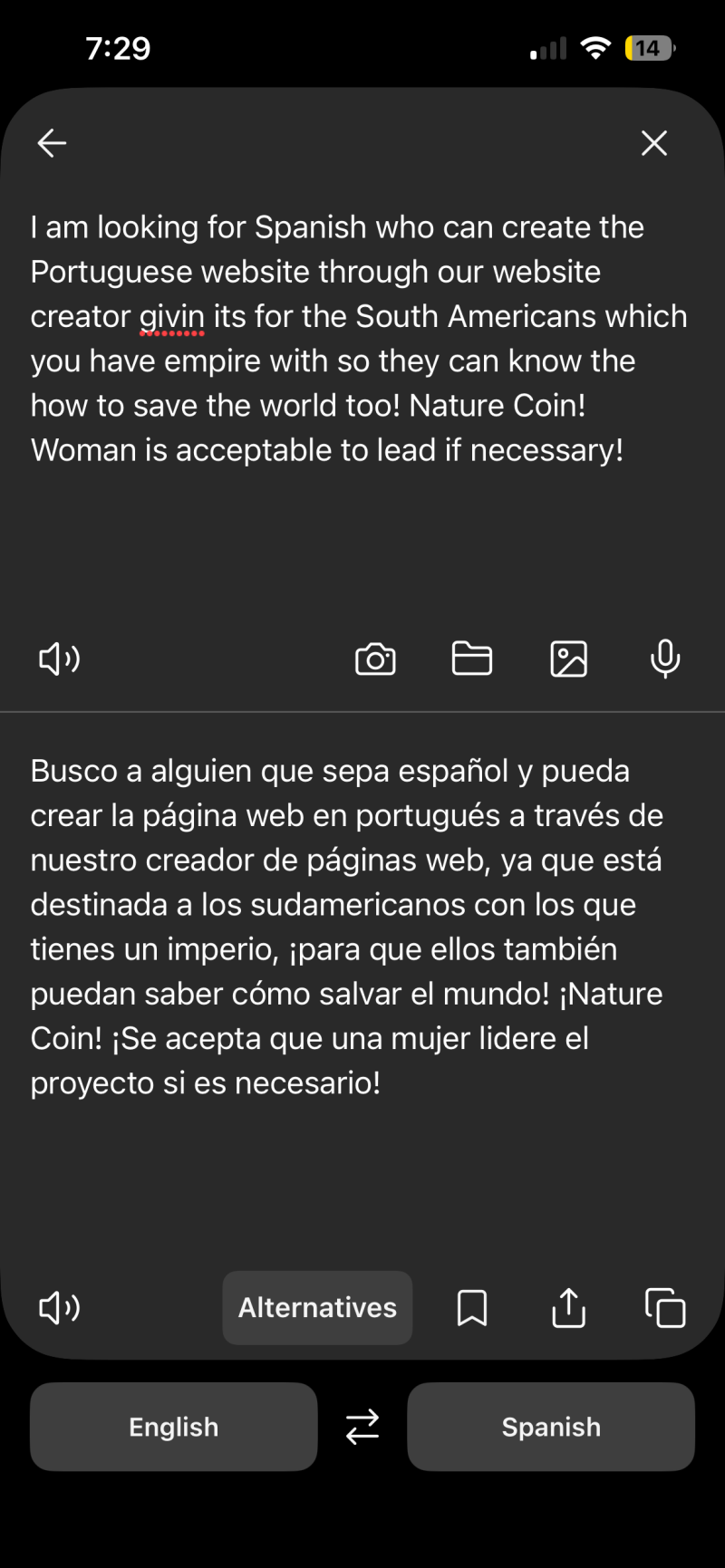Choose an image to translate
The image size is (725, 1568).
pos(569,659)
